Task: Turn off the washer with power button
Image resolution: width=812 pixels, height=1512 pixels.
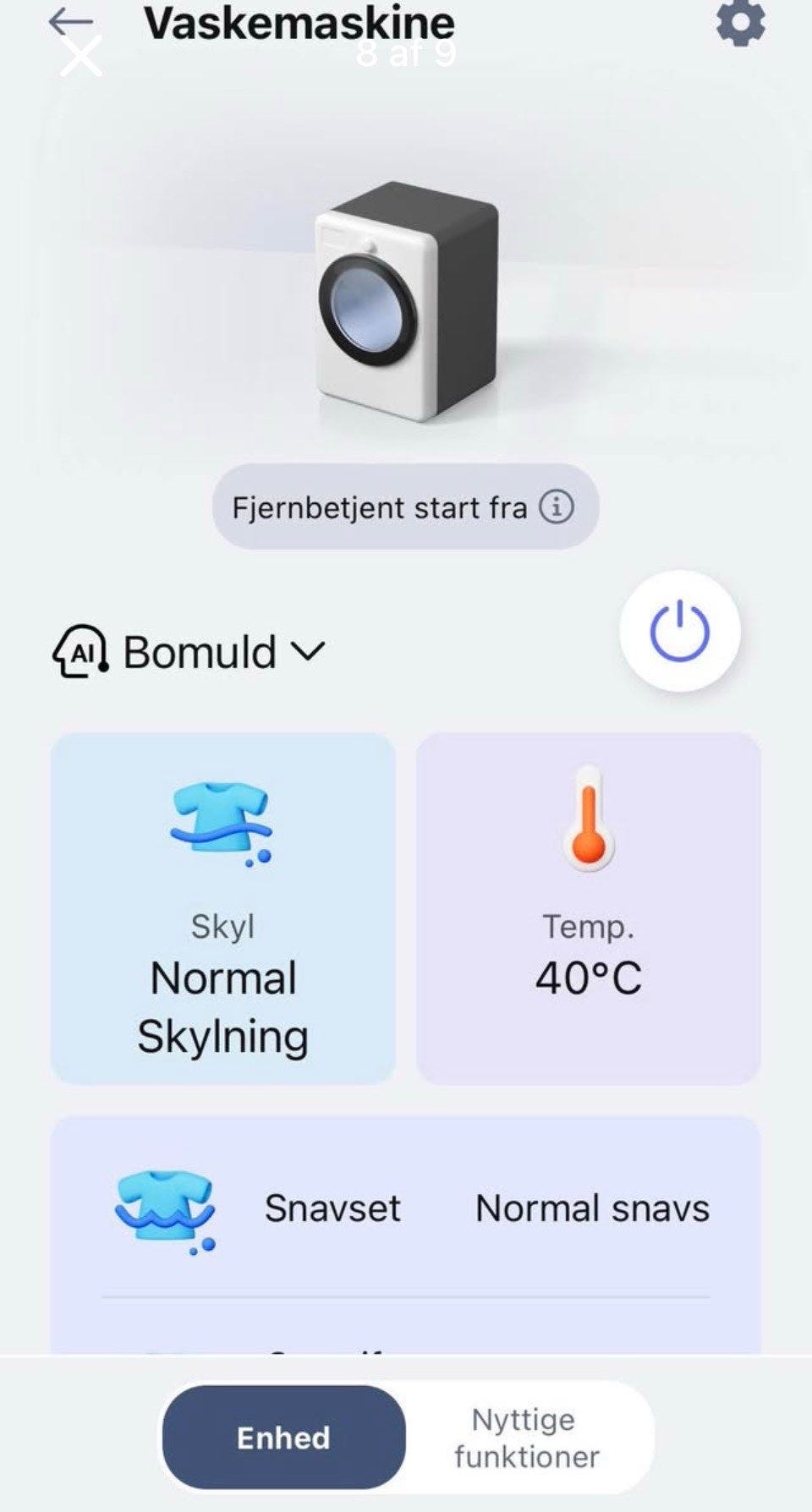Action: [x=679, y=631]
